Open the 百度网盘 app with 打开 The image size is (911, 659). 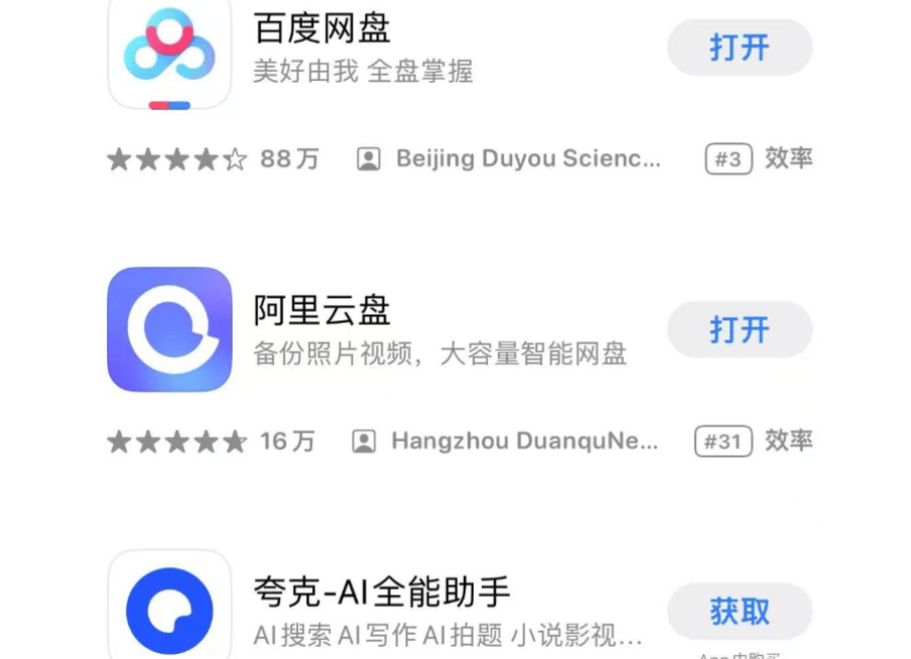click(x=739, y=47)
